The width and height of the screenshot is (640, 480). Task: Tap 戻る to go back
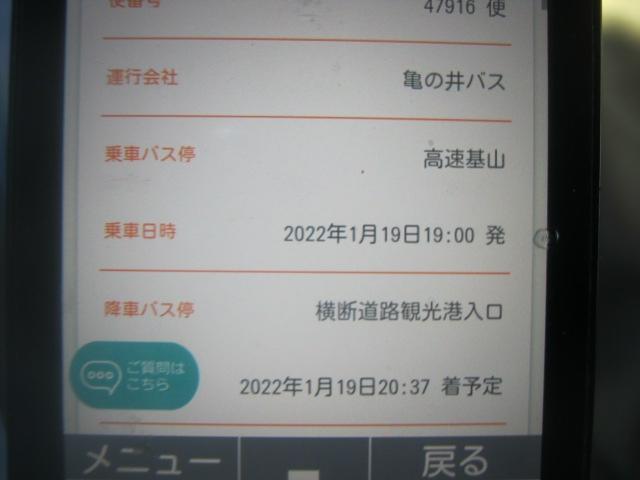tap(455, 461)
